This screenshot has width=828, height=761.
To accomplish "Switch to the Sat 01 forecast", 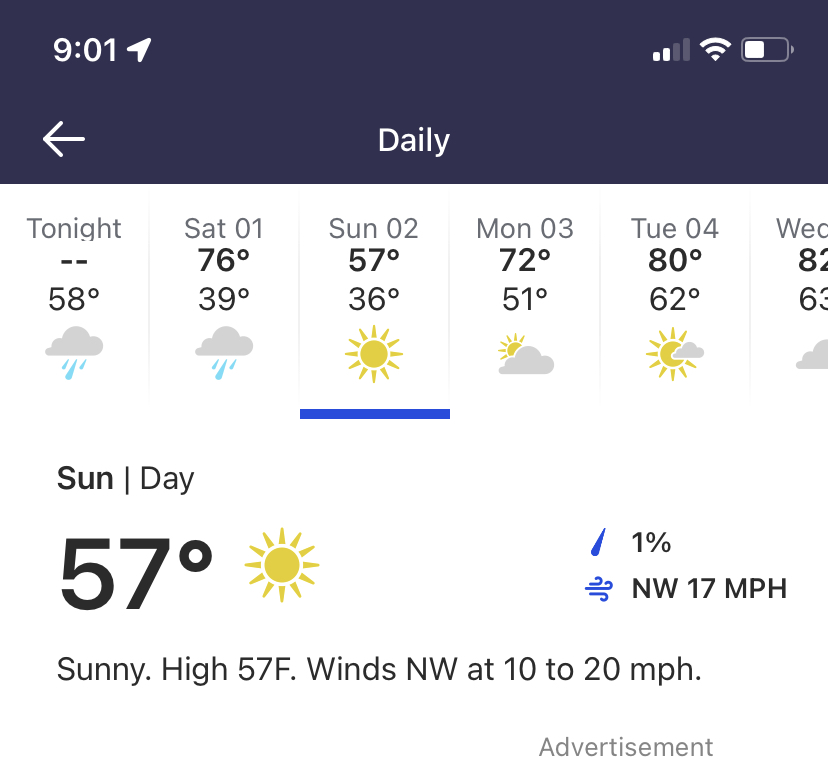I will point(224,295).
